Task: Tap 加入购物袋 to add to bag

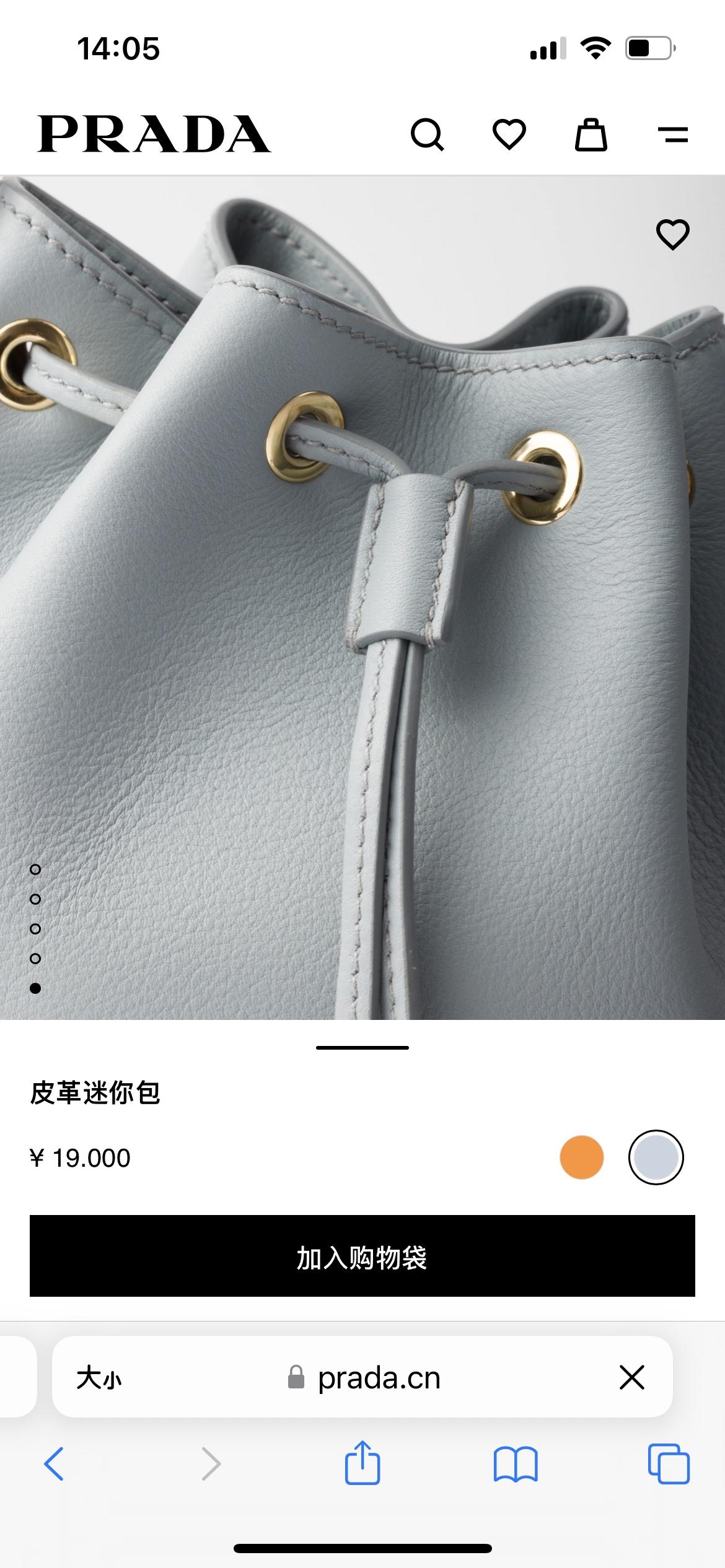Action: coord(362,1257)
